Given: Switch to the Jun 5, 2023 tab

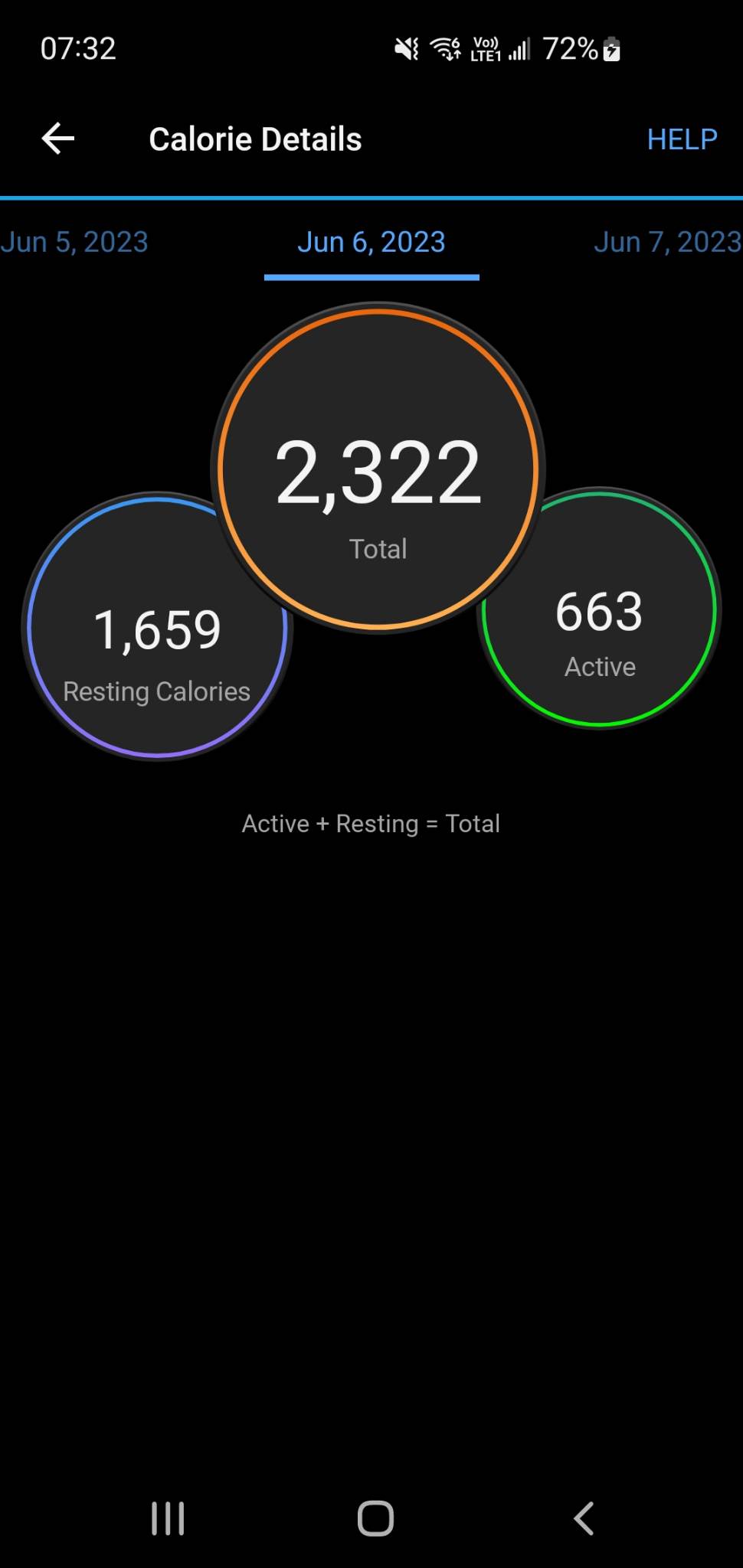Looking at the screenshot, I should click(74, 242).
